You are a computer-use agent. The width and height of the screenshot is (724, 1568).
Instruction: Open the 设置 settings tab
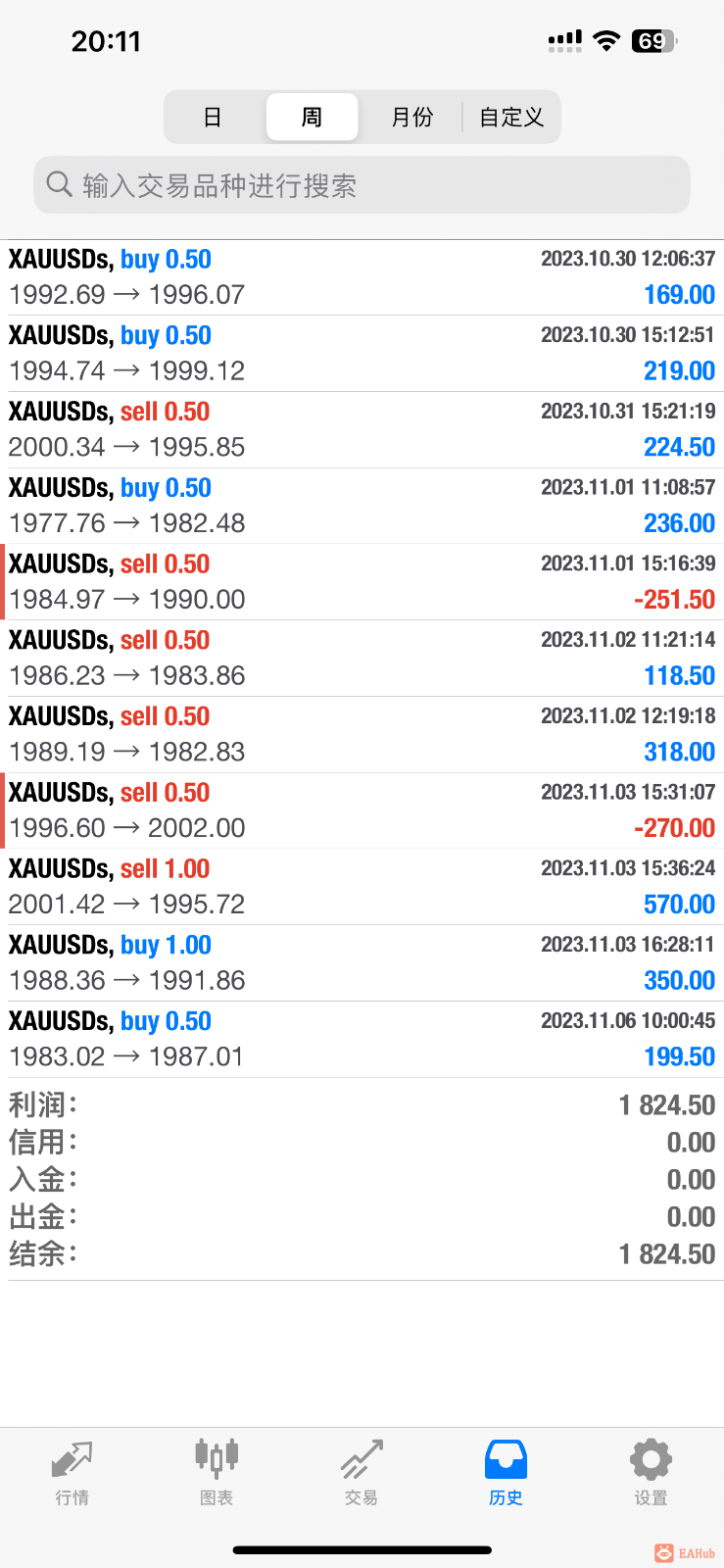point(651,1472)
